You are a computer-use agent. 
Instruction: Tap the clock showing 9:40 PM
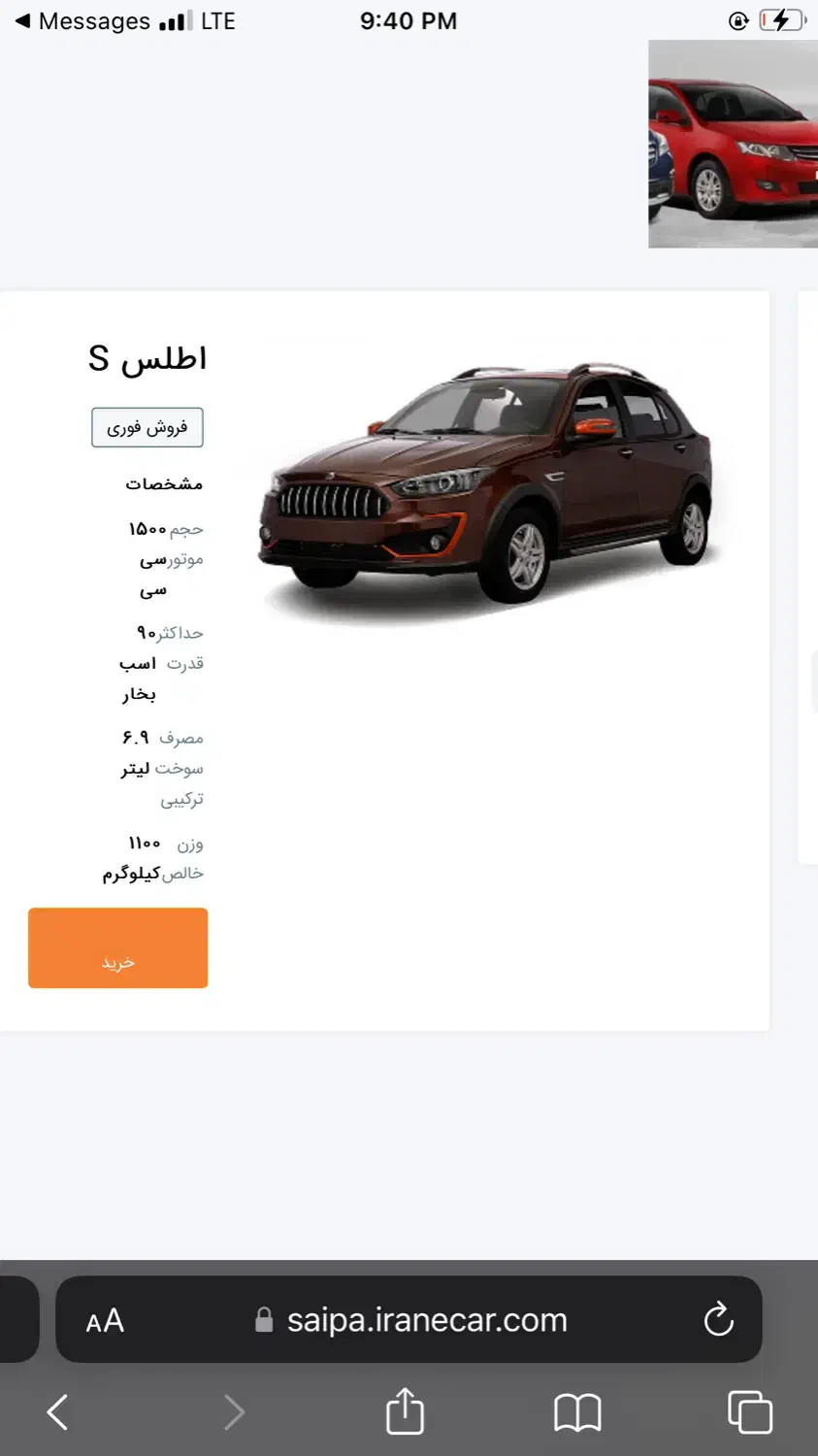(408, 20)
